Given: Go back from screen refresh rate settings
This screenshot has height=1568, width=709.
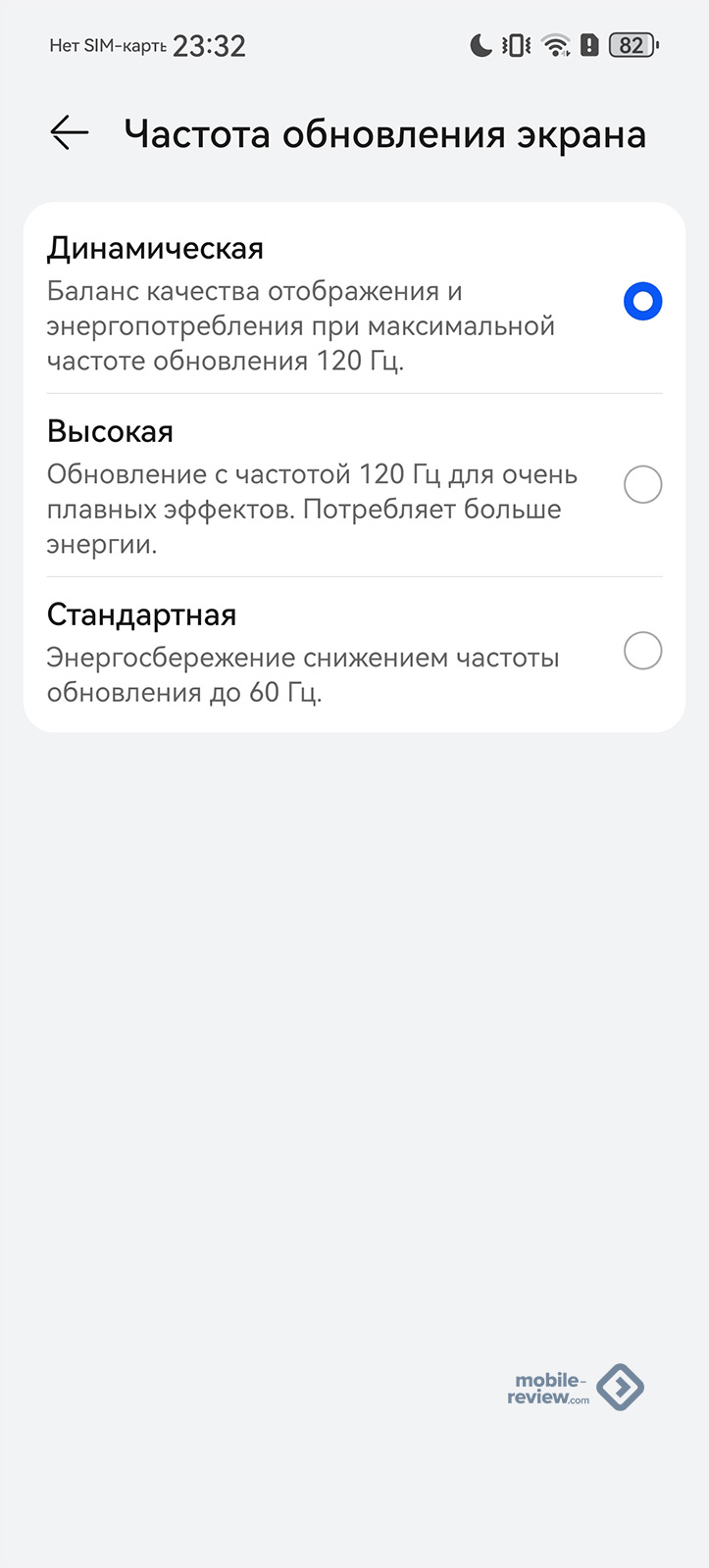Looking at the screenshot, I should click(x=70, y=133).
